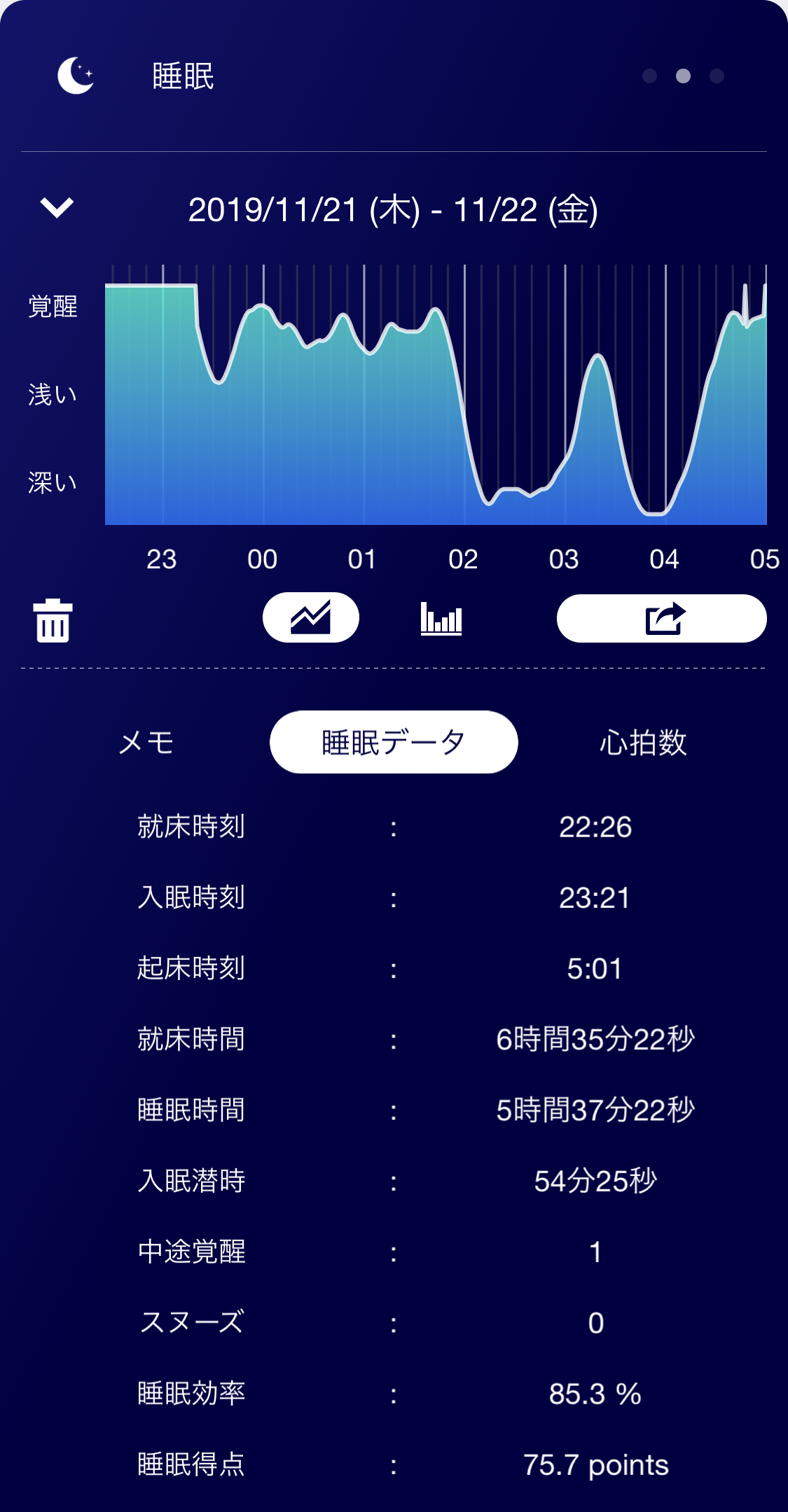Select the 睡眠データ tab
Image resolution: width=788 pixels, height=1512 pixels.
coord(394,742)
